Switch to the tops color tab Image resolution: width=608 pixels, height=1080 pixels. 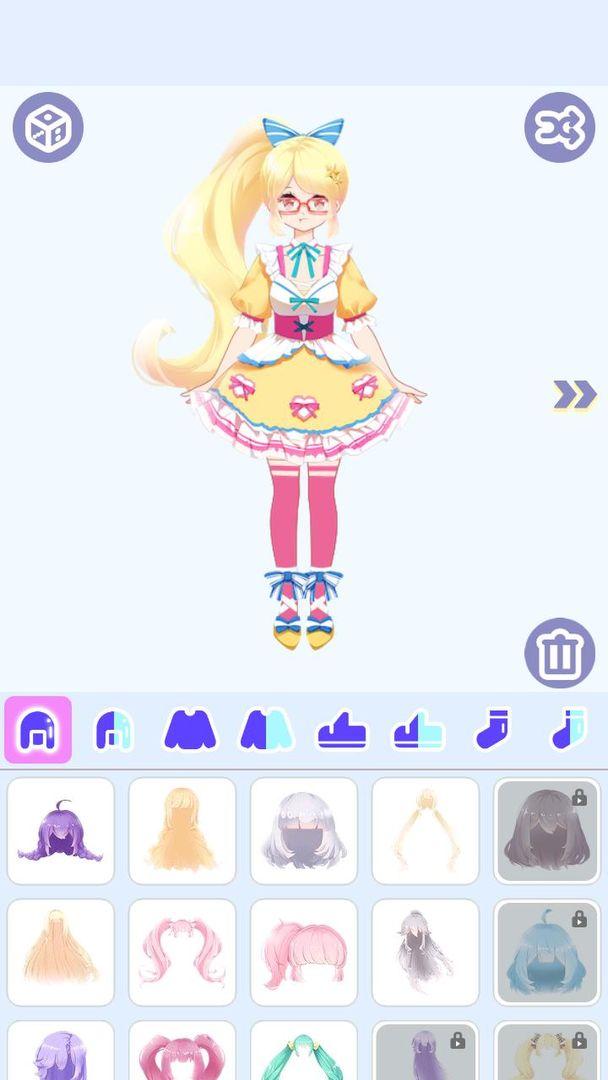(266, 730)
